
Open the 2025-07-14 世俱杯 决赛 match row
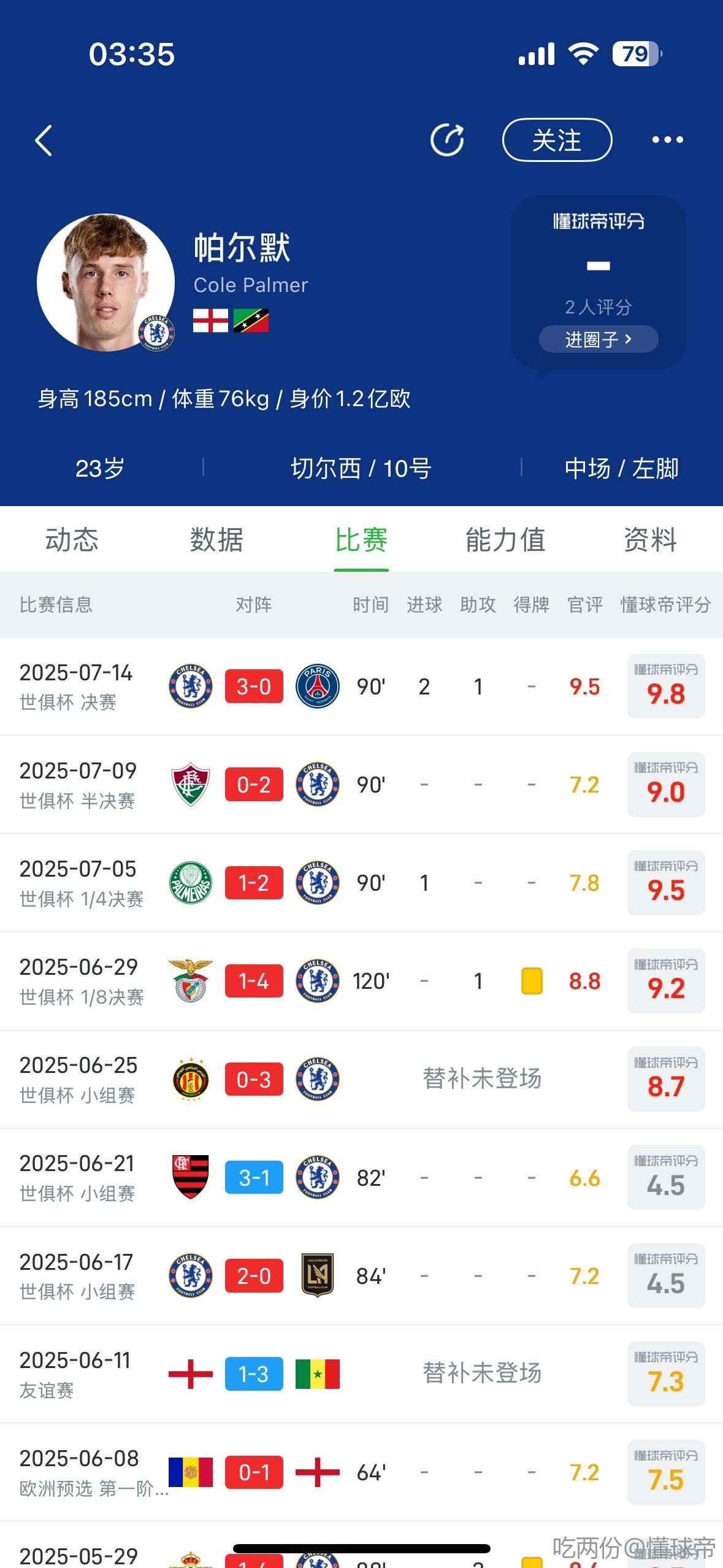click(361, 686)
